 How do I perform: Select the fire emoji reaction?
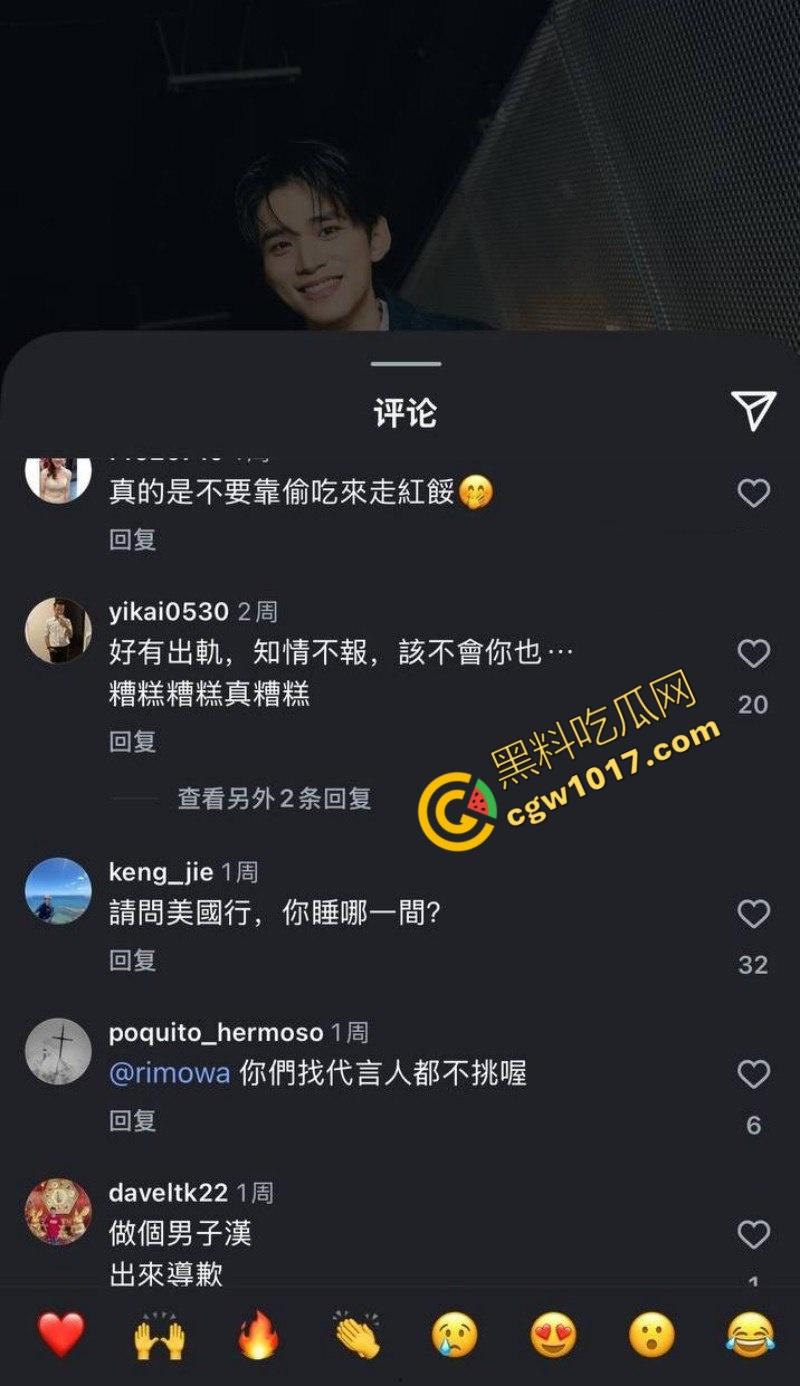click(254, 1333)
